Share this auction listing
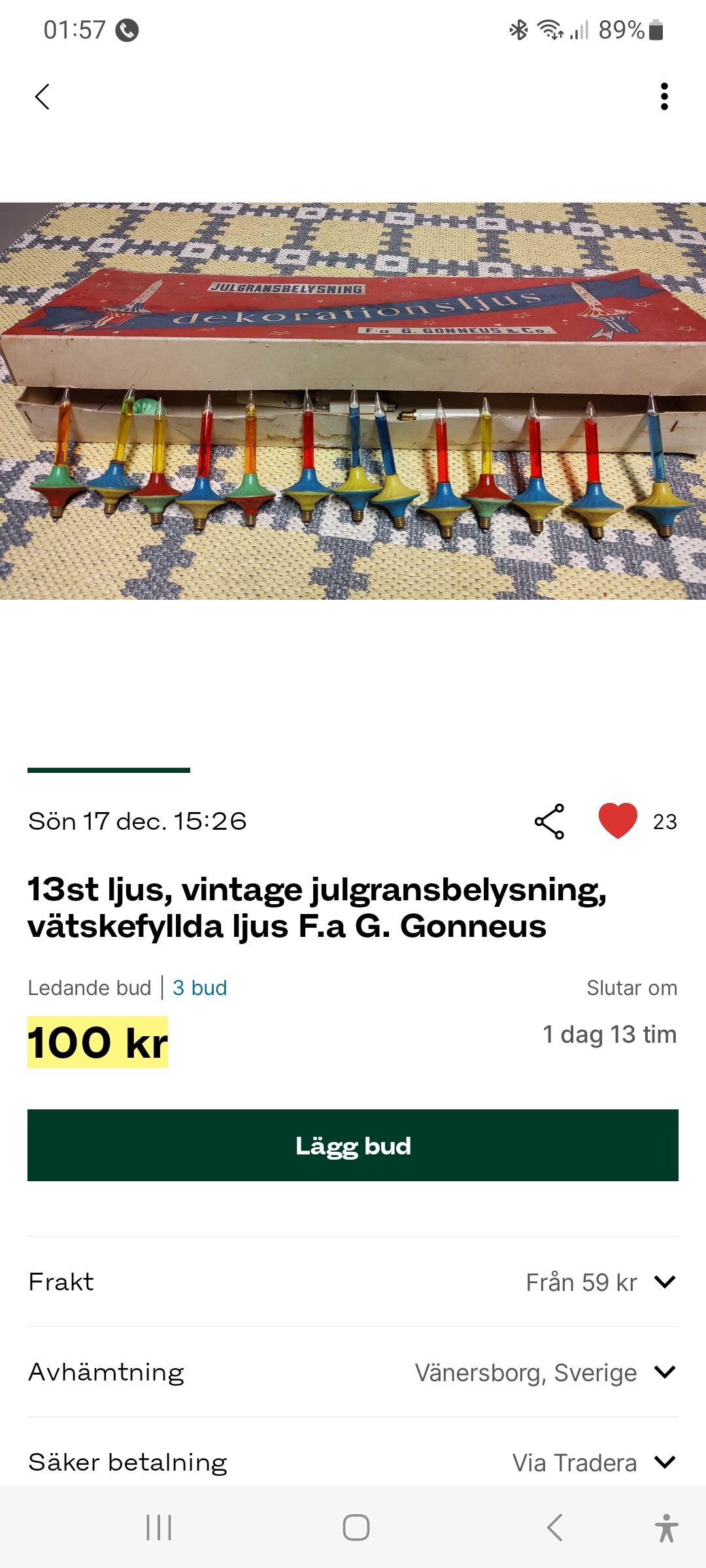Screen dimensions: 706x1568 [x=549, y=821]
